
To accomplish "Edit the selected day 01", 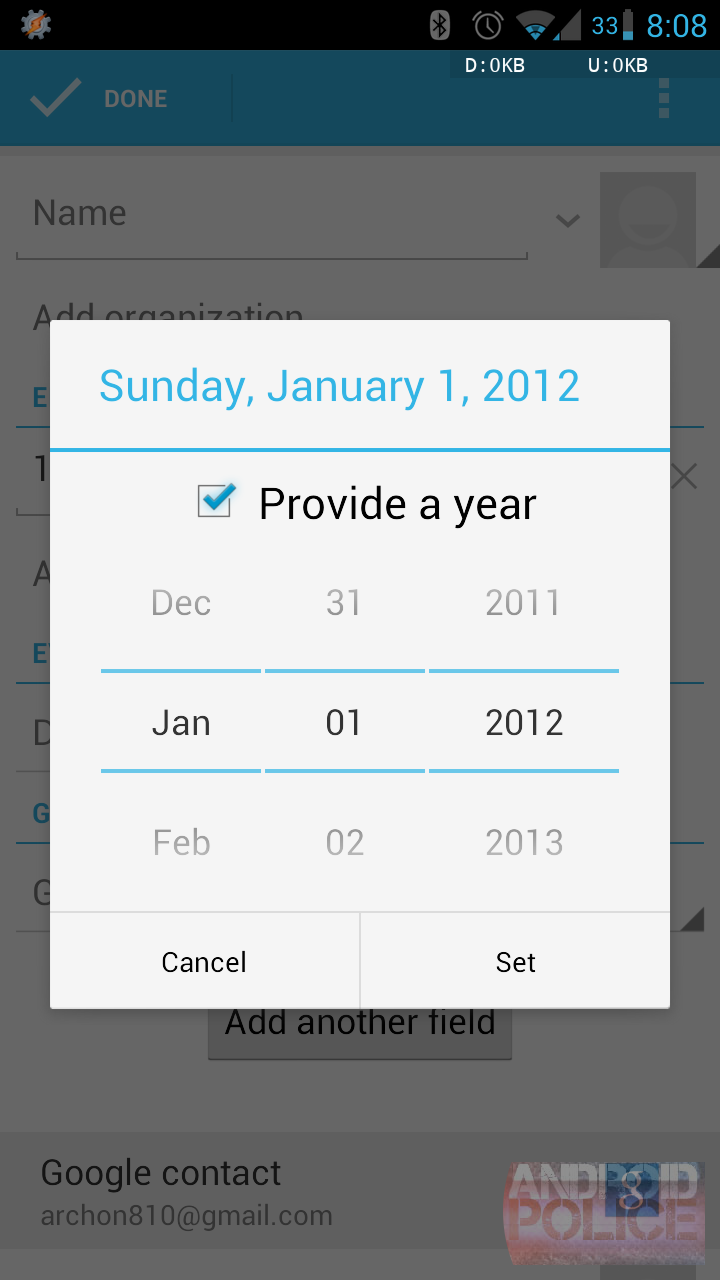I will pos(344,723).
